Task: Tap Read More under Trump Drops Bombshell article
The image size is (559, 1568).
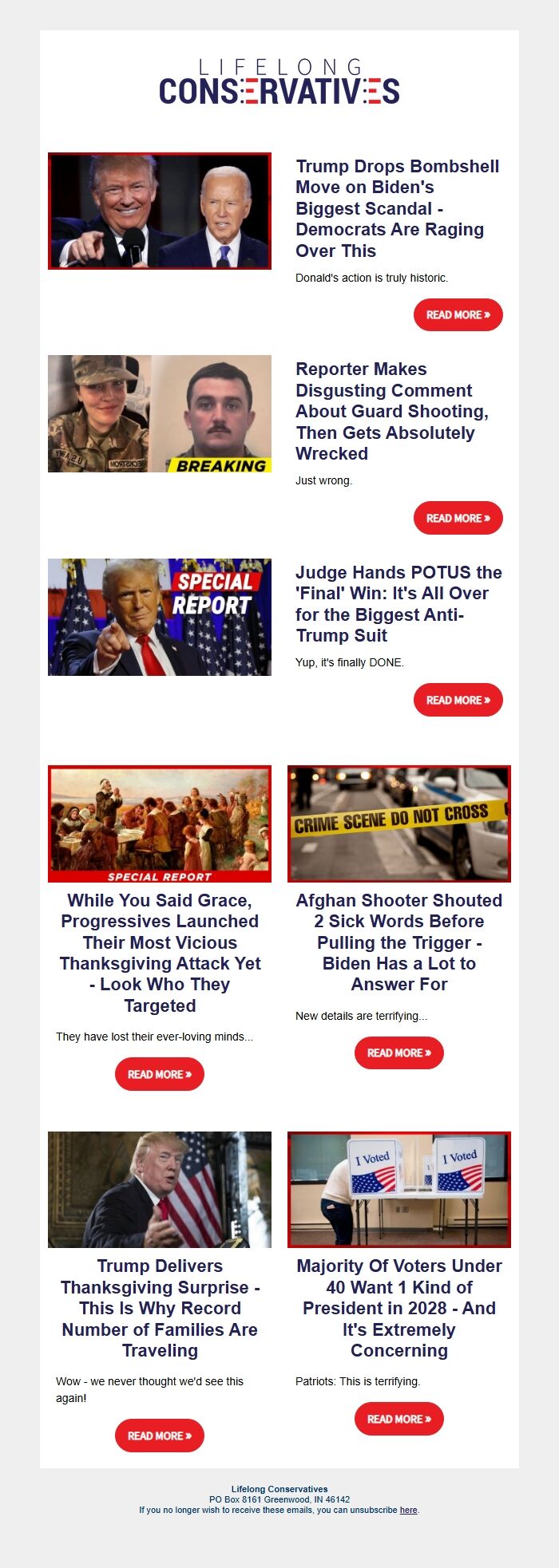Action: (x=458, y=315)
